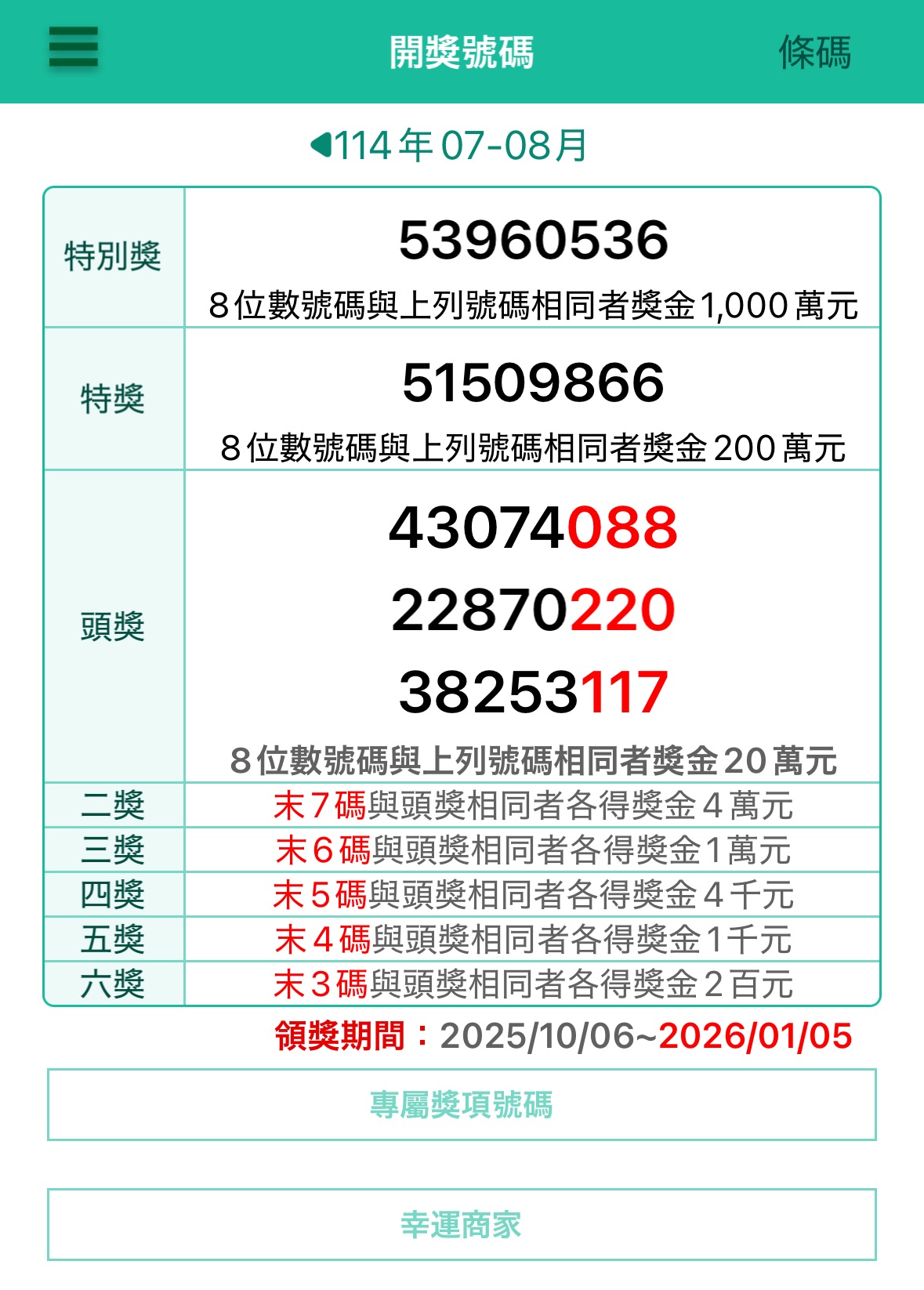Go to previous period with left arrow
Viewport: 924px width, 1290px height.
click(321, 145)
